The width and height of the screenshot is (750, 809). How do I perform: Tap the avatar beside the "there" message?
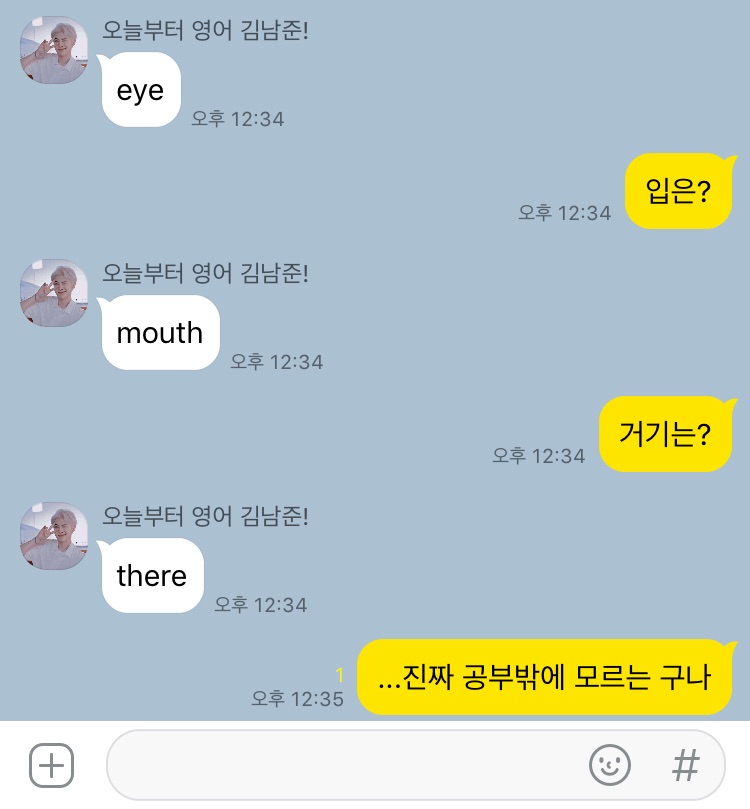click(x=54, y=536)
